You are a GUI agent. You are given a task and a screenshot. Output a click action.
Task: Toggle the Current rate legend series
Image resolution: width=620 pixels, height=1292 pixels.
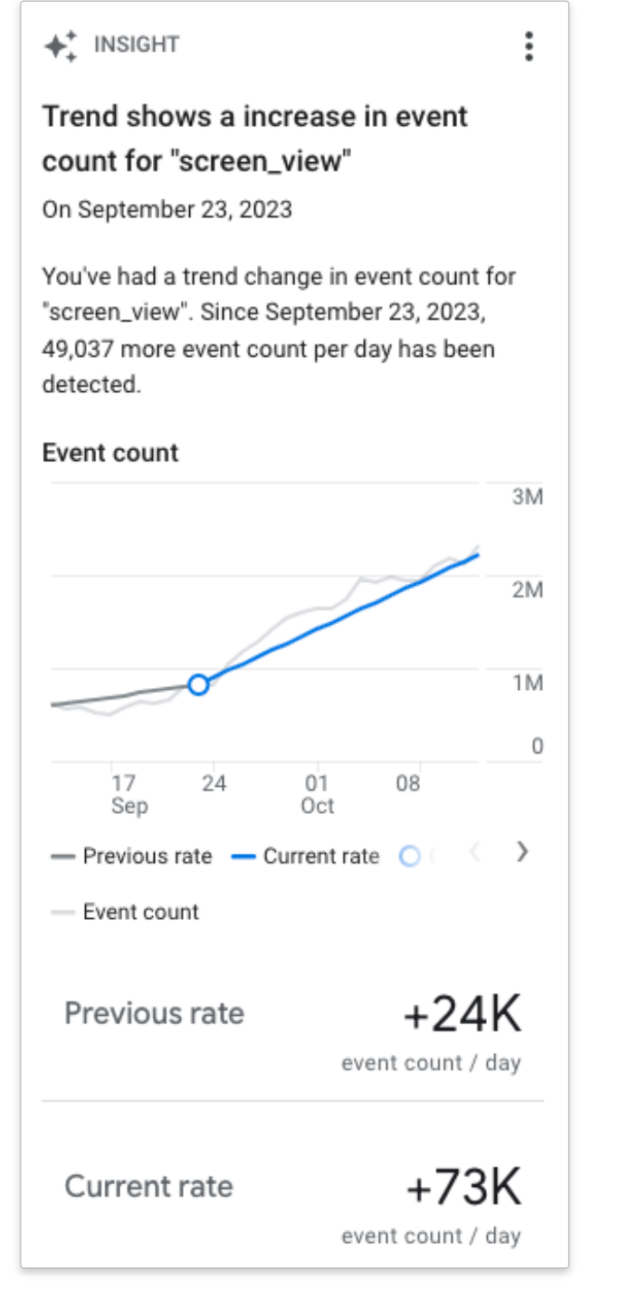[306, 857]
